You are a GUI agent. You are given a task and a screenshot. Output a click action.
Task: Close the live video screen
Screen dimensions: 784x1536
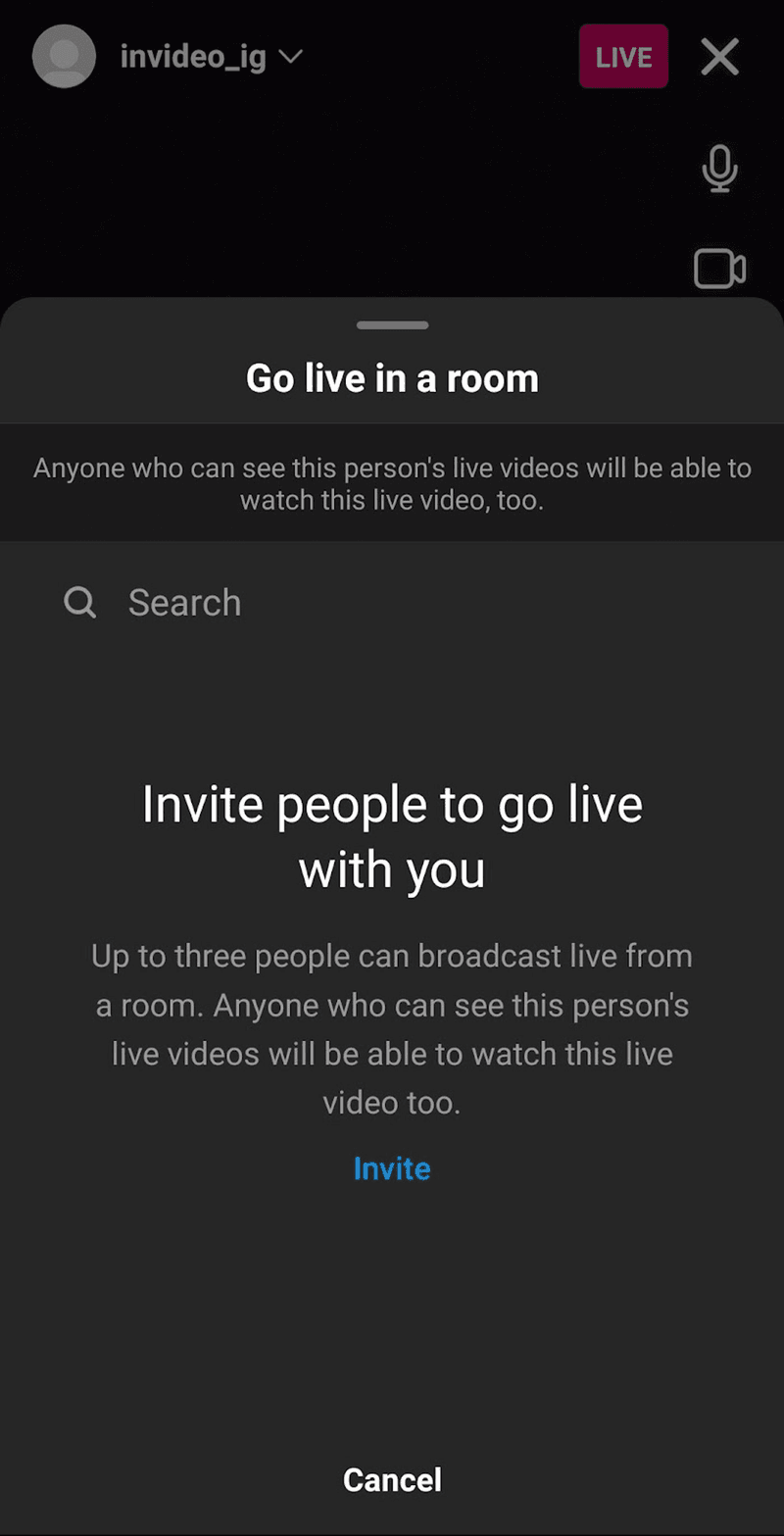point(719,58)
